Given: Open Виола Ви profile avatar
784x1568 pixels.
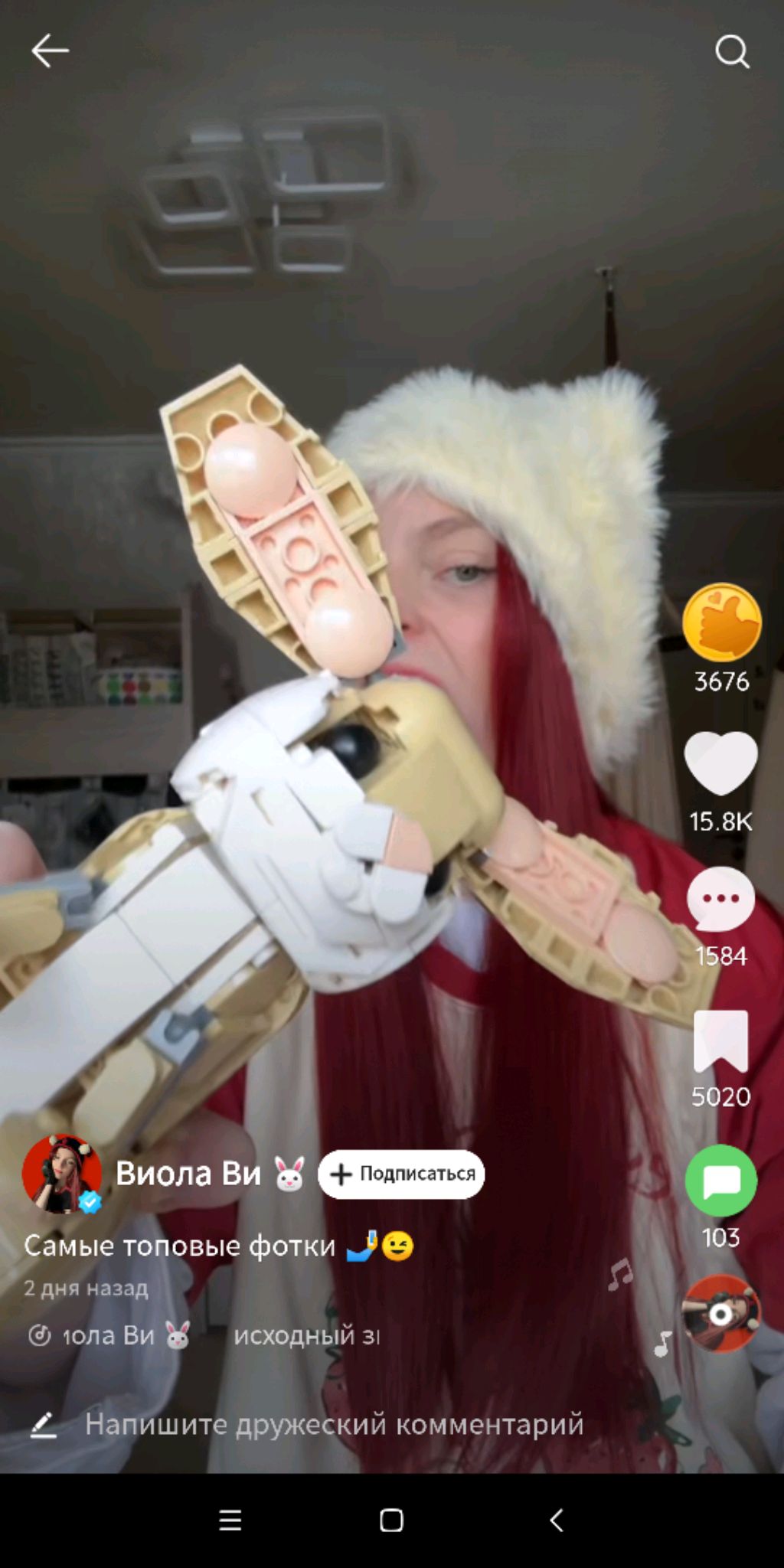Looking at the screenshot, I should [x=61, y=1174].
